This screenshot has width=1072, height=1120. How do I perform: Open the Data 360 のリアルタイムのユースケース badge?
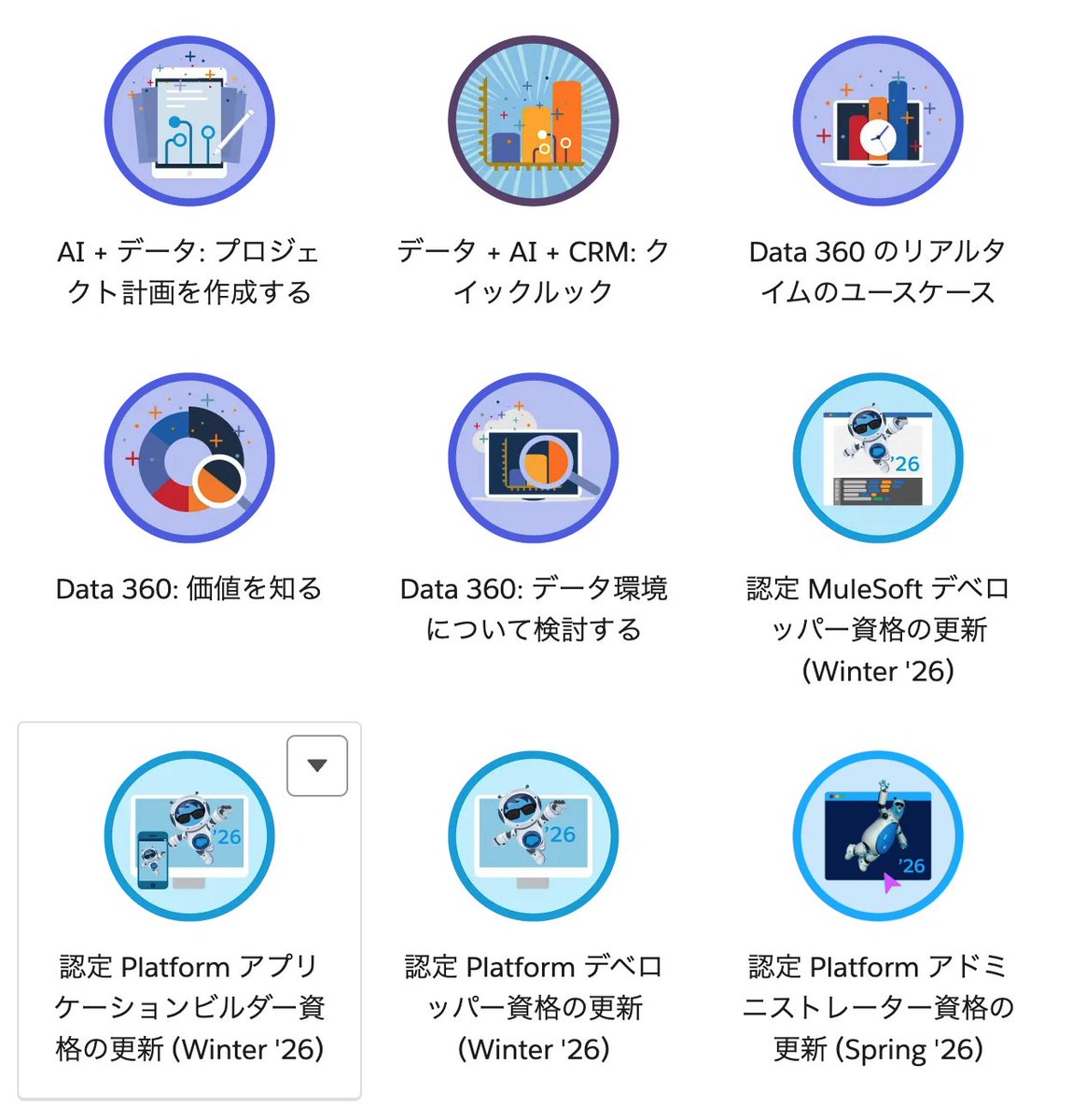click(878, 121)
